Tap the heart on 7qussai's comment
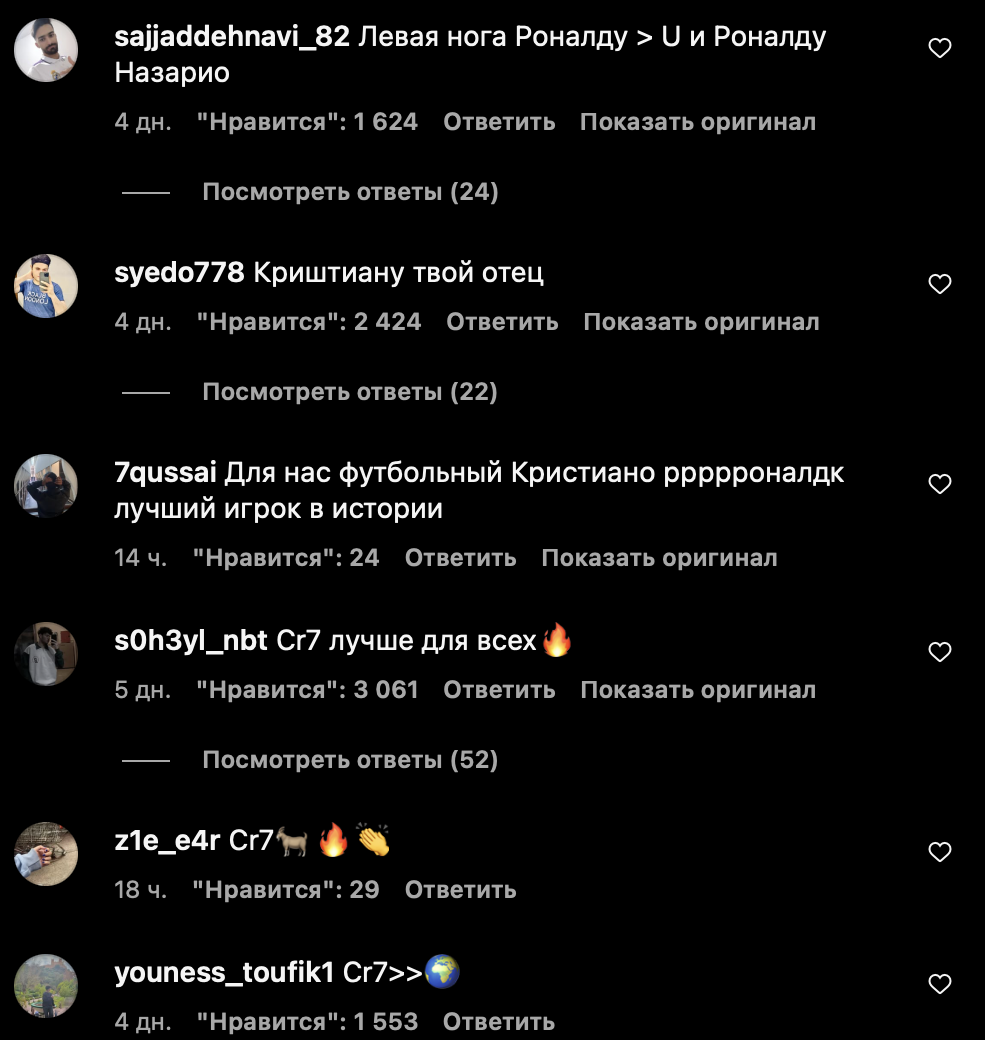Image resolution: width=985 pixels, height=1040 pixels. (x=940, y=485)
